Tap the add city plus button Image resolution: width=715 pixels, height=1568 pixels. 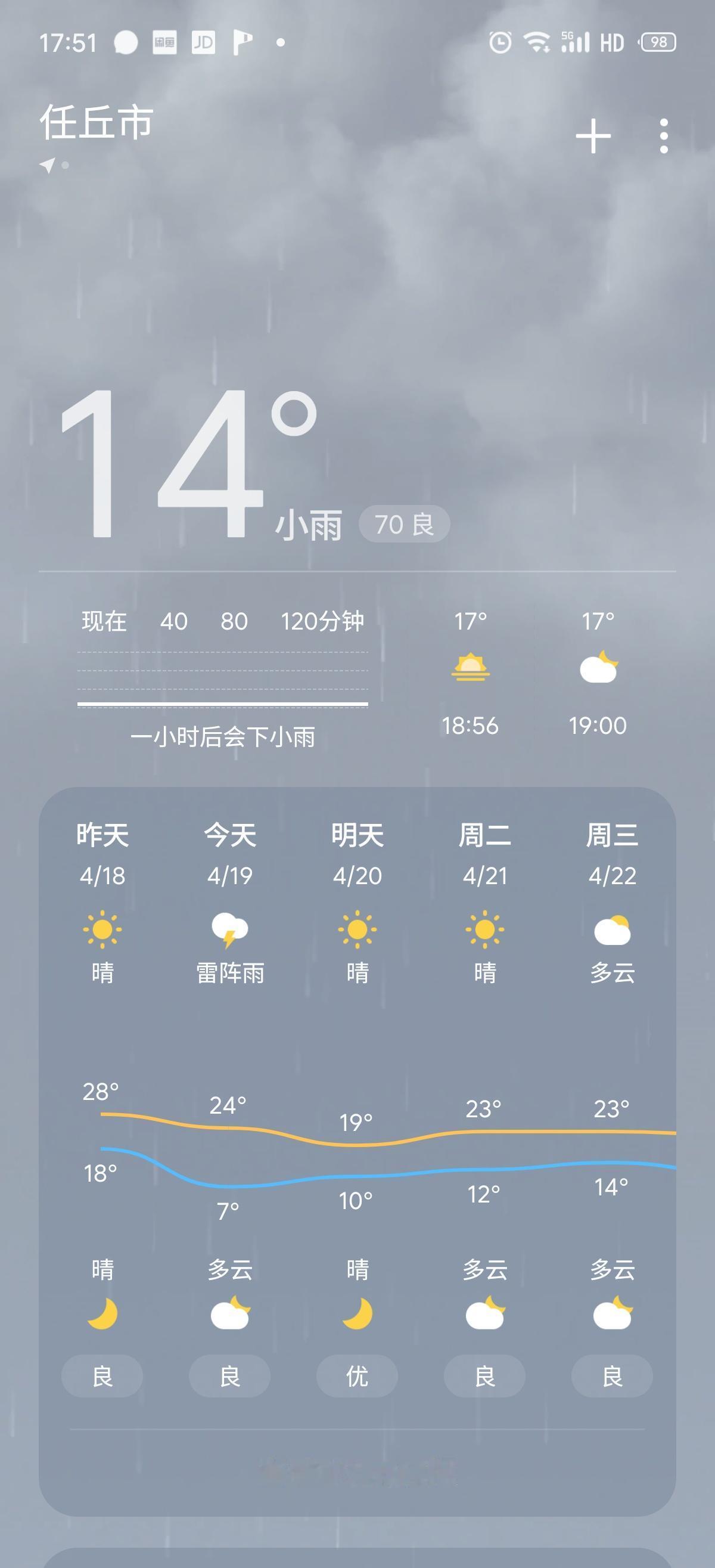(593, 135)
